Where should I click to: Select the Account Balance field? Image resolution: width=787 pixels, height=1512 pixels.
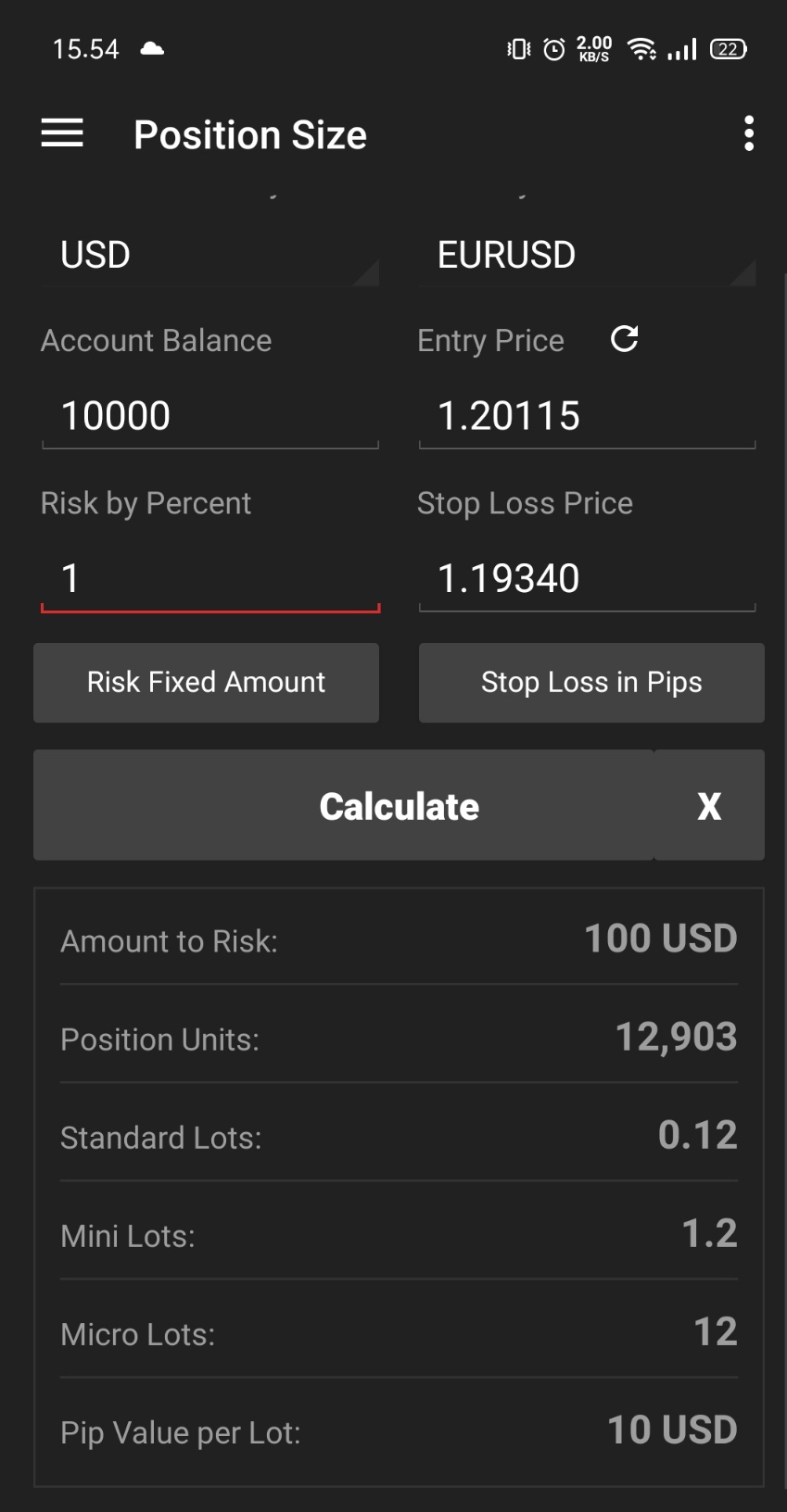tap(209, 415)
